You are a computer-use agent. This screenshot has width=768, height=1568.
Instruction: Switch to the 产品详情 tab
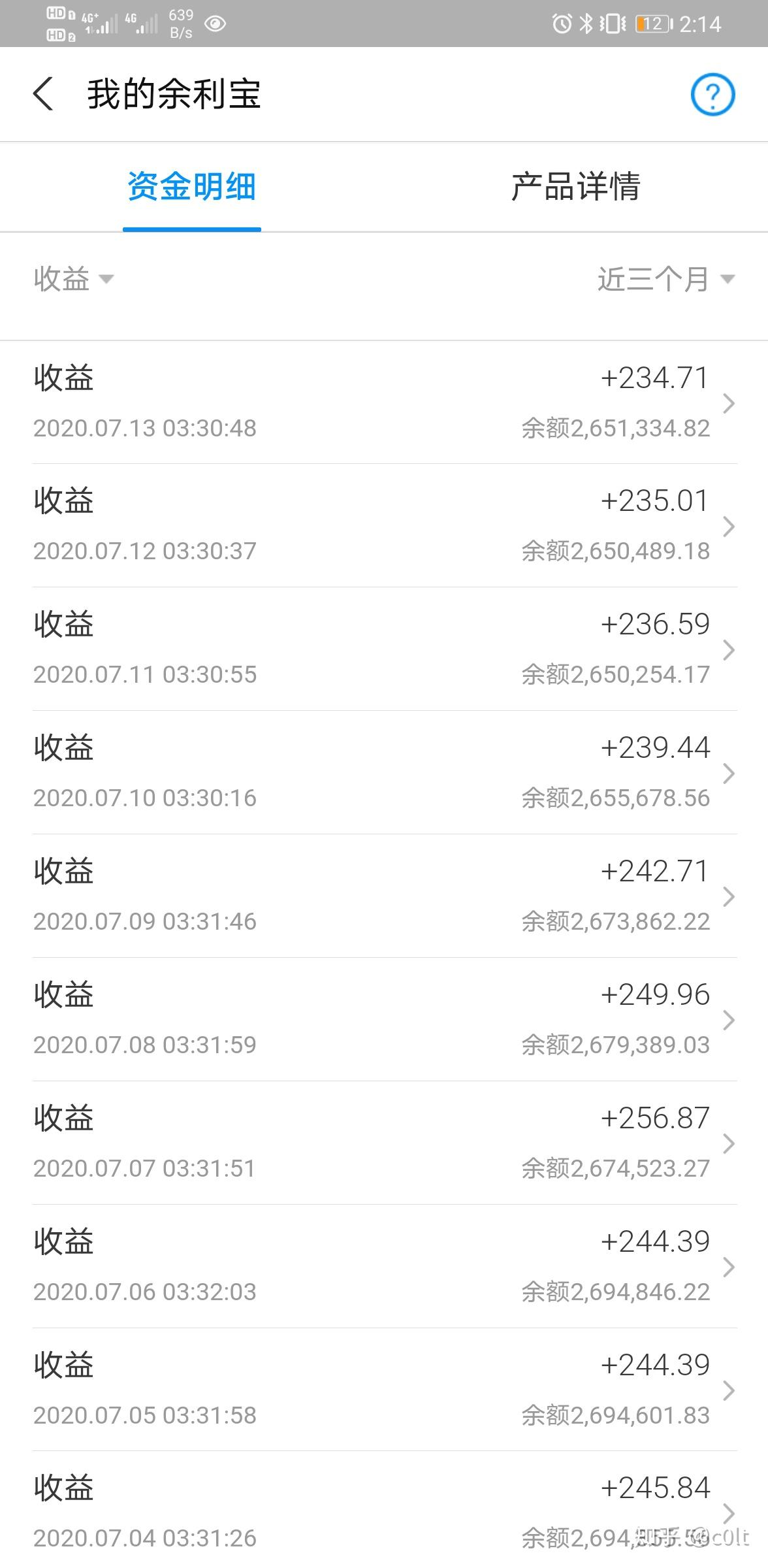[x=575, y=187]
